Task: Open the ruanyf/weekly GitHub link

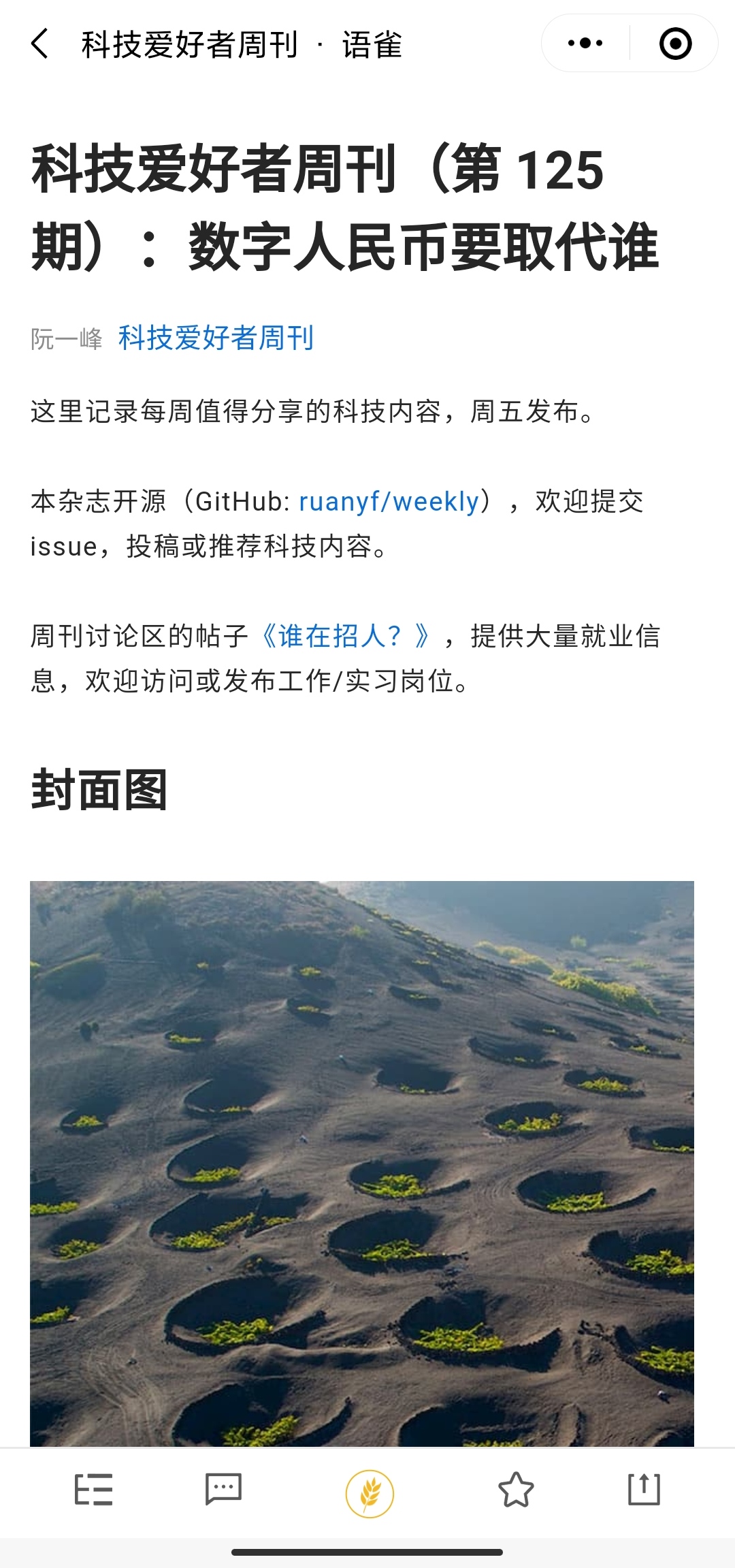Action: [x=389, y=502]
